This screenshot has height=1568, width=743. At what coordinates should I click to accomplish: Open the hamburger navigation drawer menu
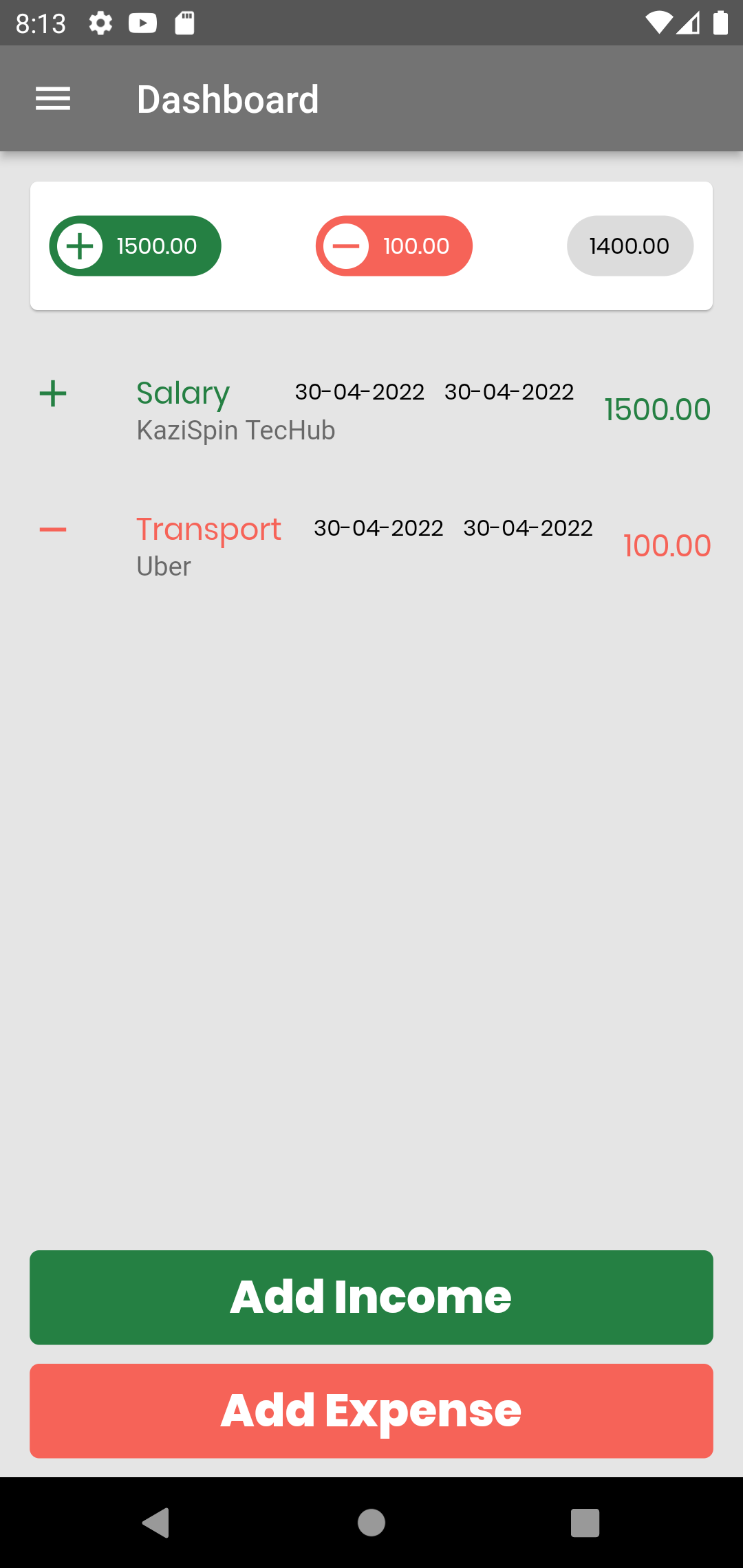53,99
